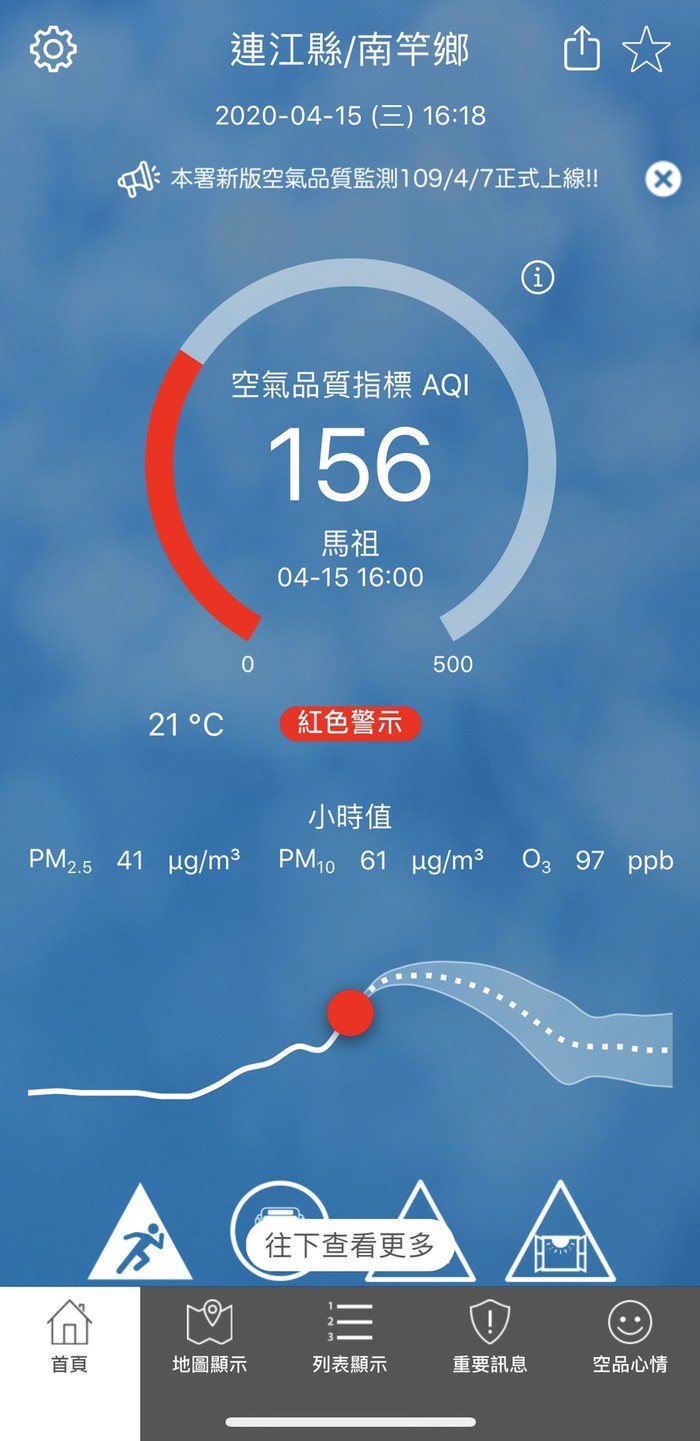Tap the red dot on the AQI trend chart
Viewport: 700px width, 1441px height.
tap(351, 1013)
